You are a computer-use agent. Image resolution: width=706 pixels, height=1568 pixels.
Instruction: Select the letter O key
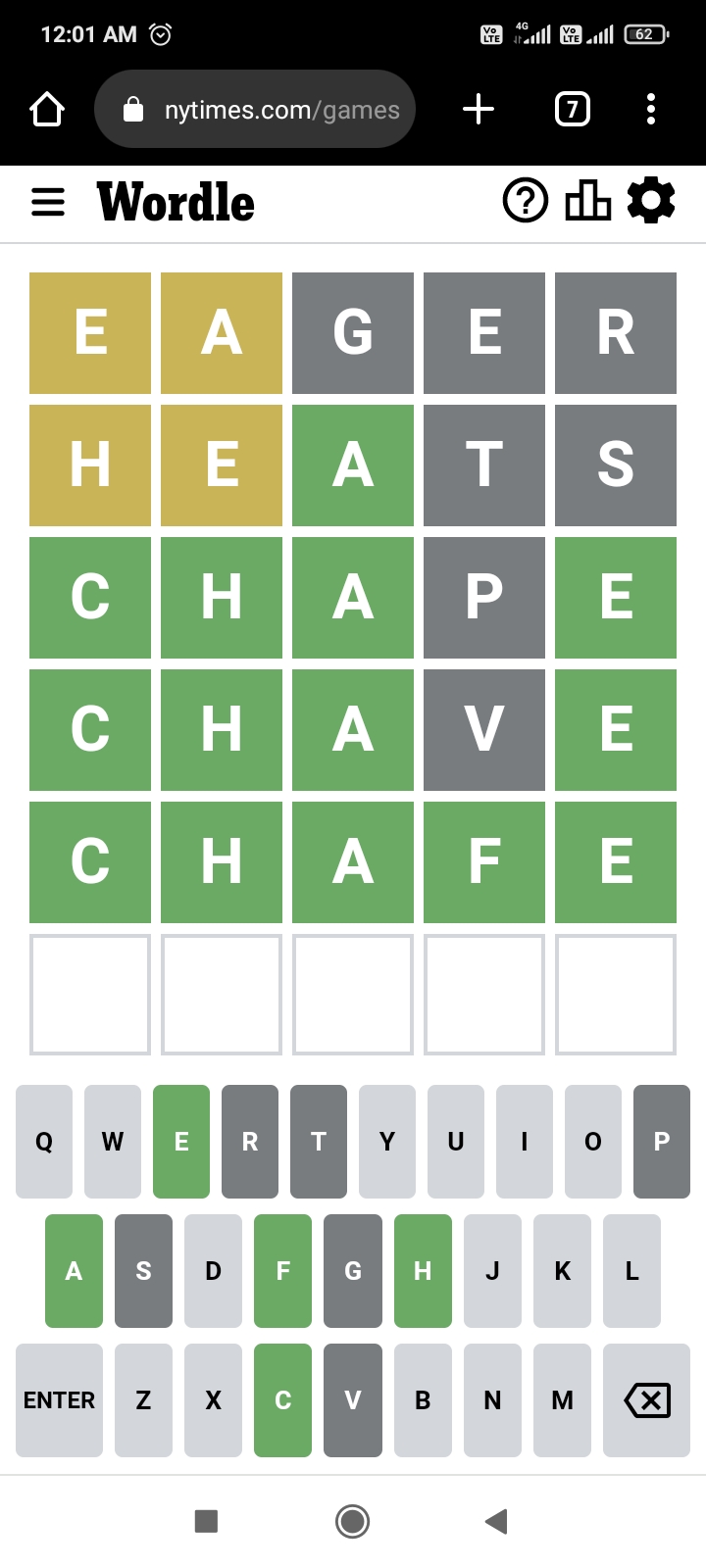[x=592, y=1142]
